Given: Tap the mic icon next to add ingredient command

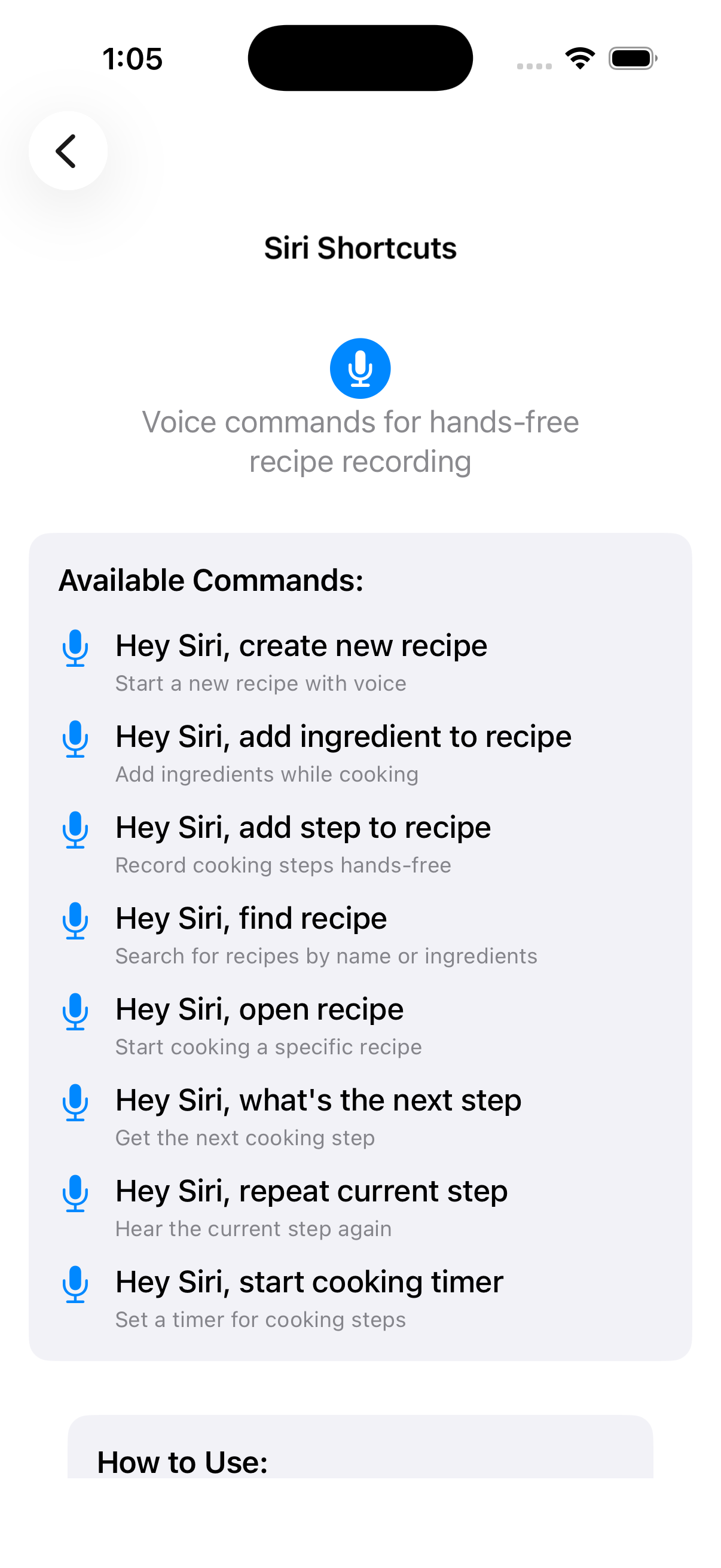Looking at the screenshot, I should 75,740.
